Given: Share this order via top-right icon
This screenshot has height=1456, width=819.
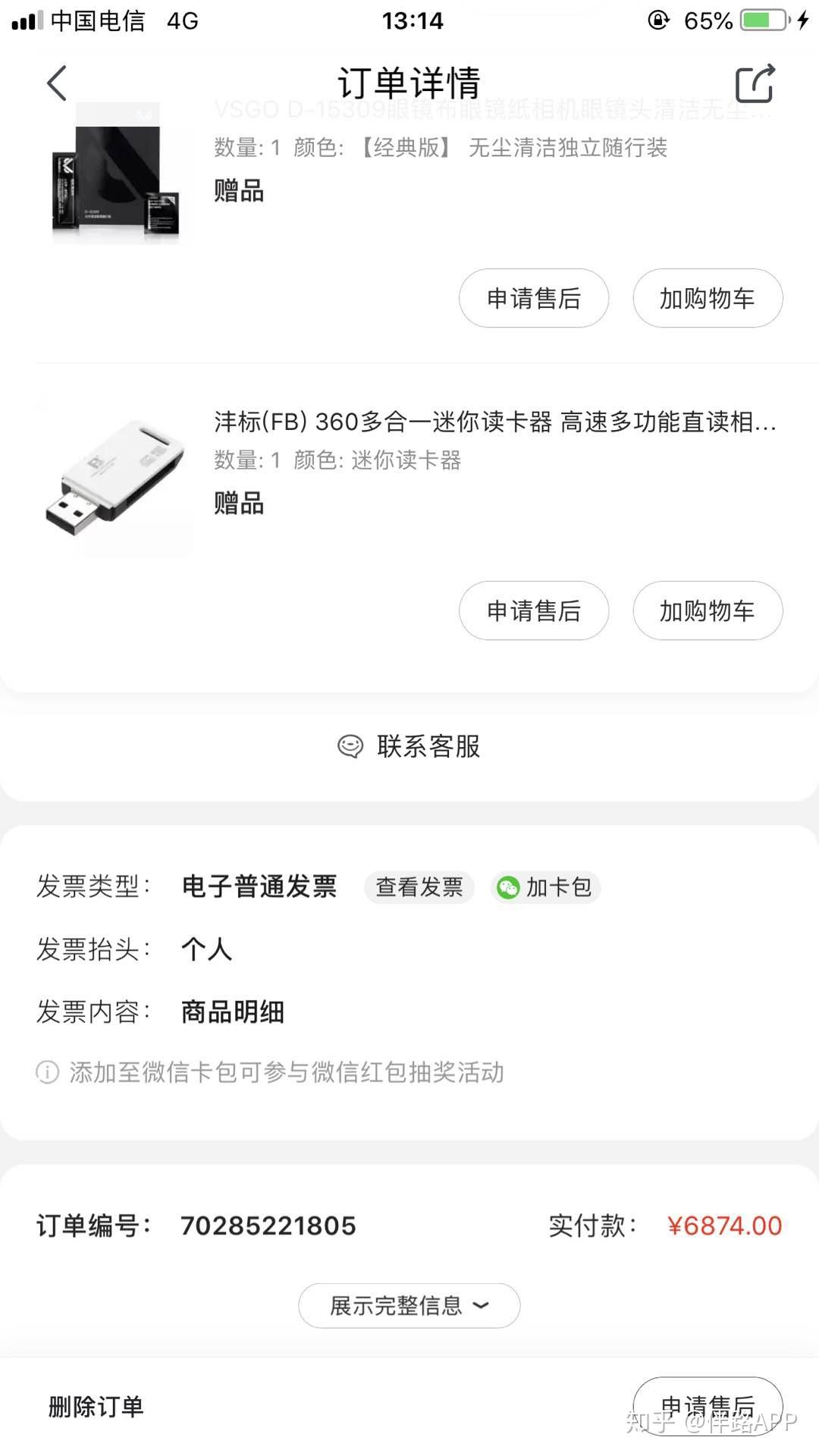Looking at the screenshot, I should (x=755, y=83).
